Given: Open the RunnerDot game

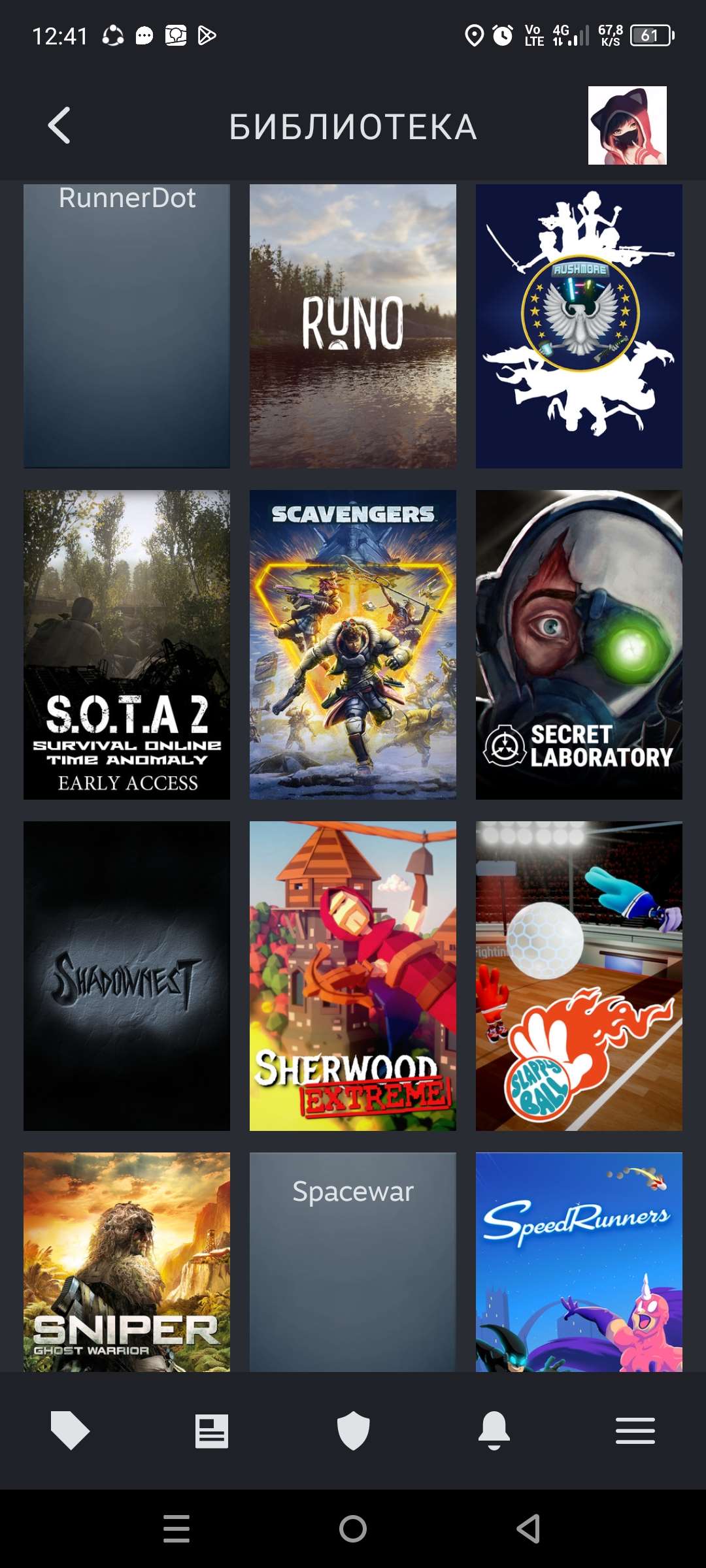Looking at the screenshot, I should (127, 325).
